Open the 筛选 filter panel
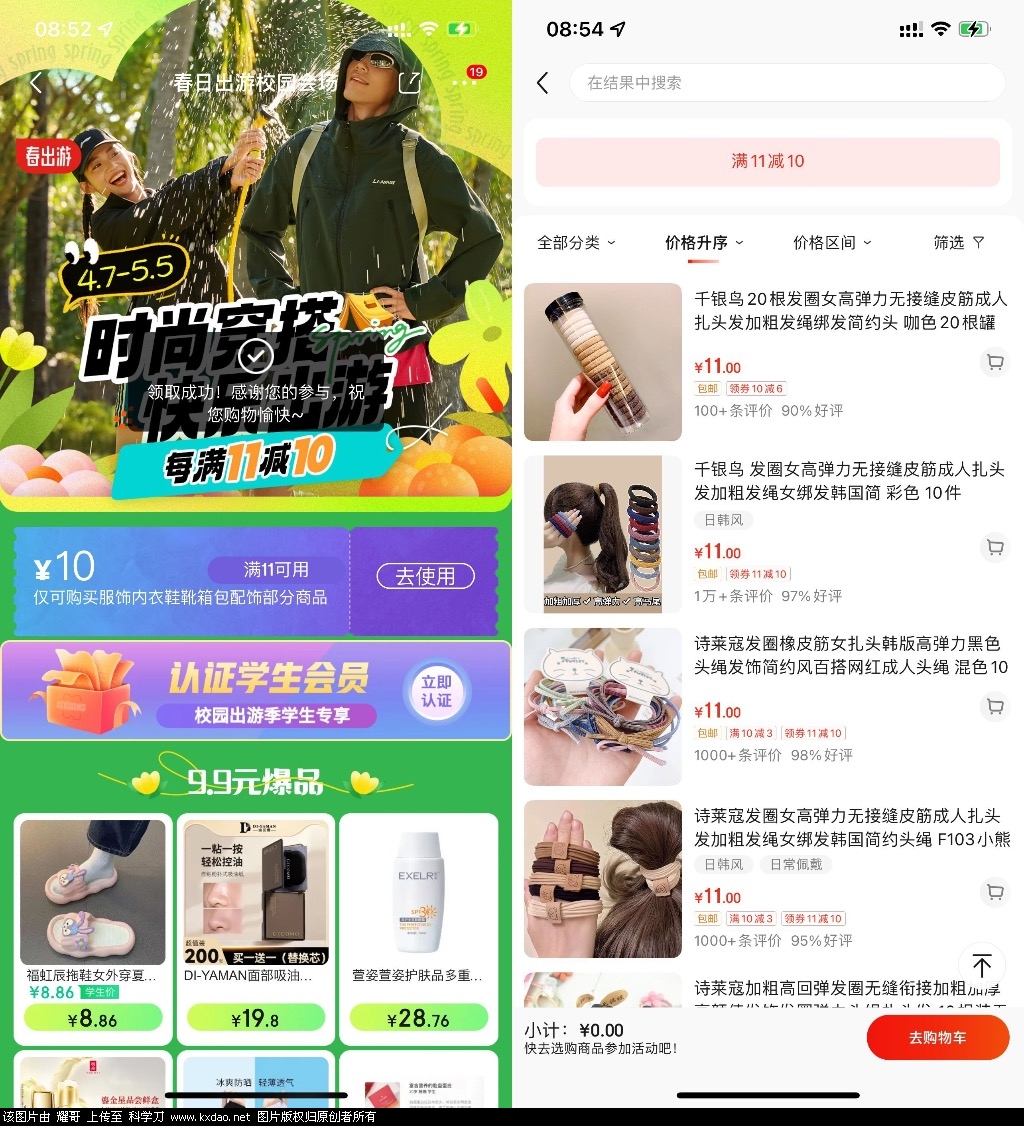This screenshot has width=1024, height=1126. click(958, 243)
